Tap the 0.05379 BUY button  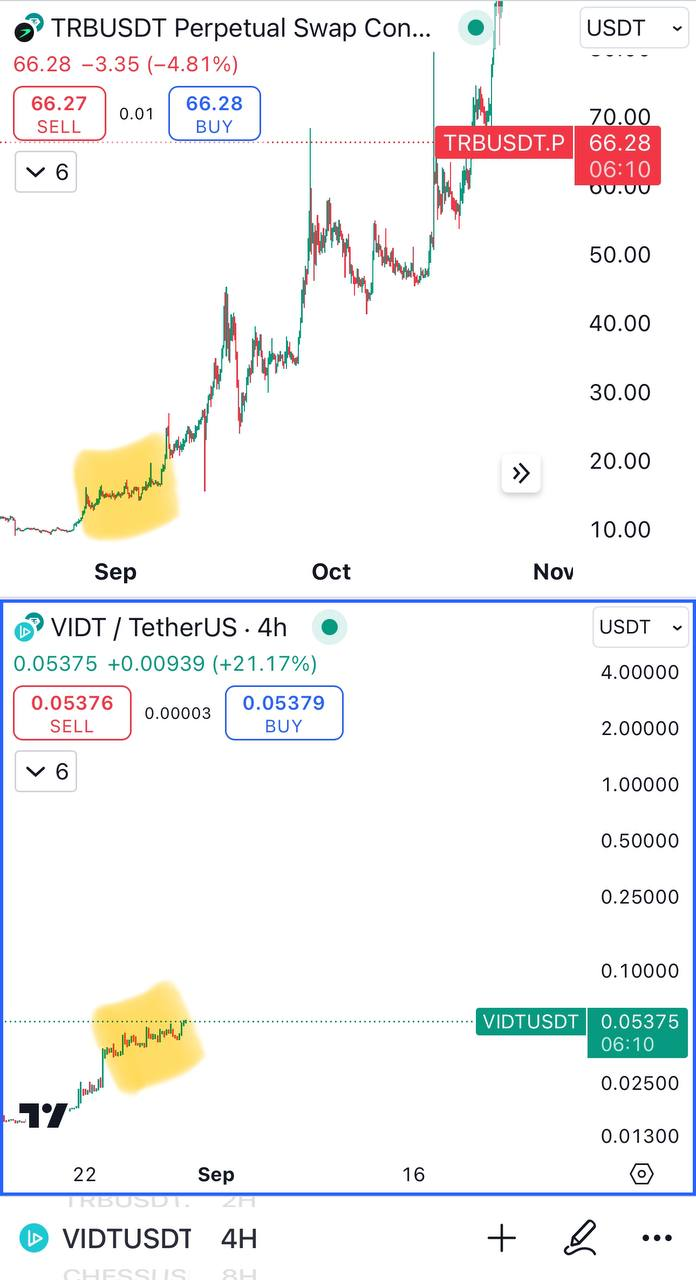click(284, 713)
